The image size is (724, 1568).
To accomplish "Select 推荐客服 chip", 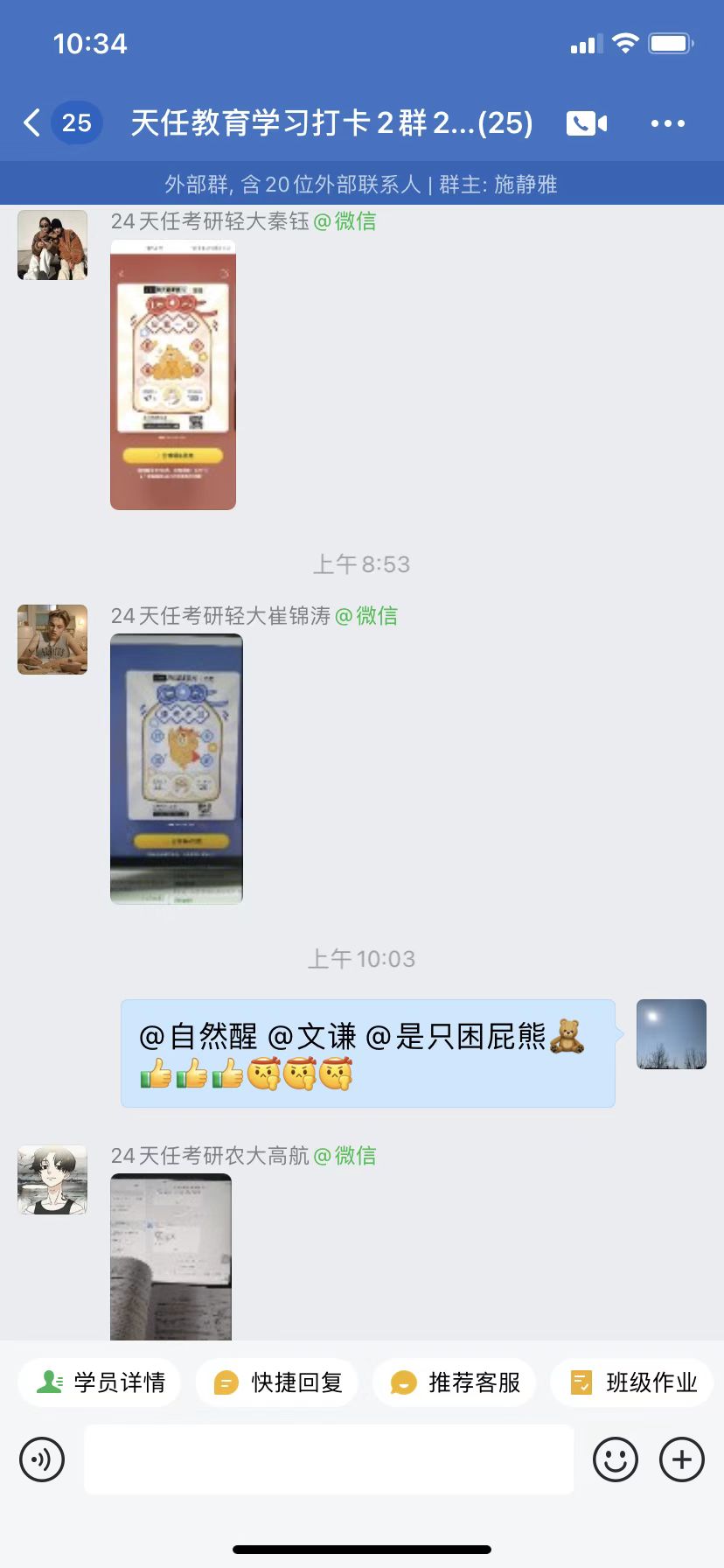I will [x=455, y=1382].
